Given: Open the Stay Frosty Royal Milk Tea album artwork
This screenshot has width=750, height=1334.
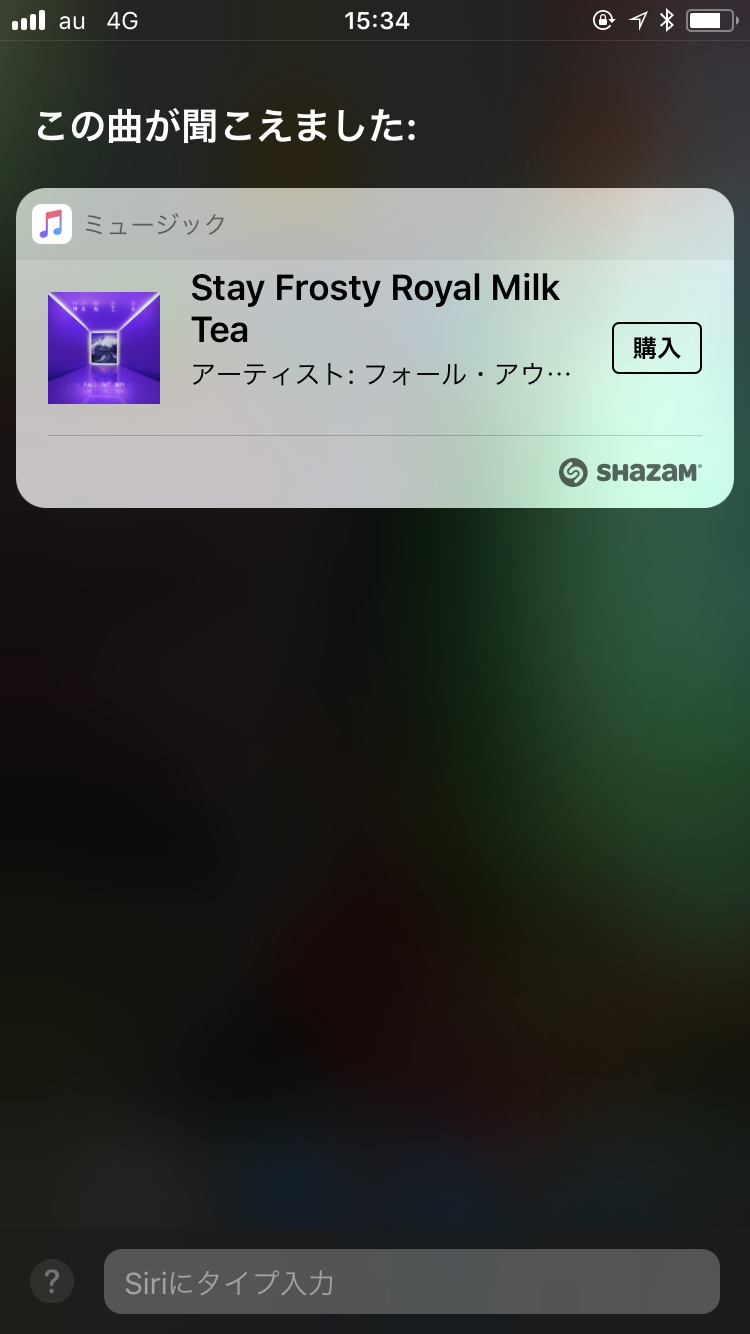Looking at the screenshot, I should (x=104, y=348).
